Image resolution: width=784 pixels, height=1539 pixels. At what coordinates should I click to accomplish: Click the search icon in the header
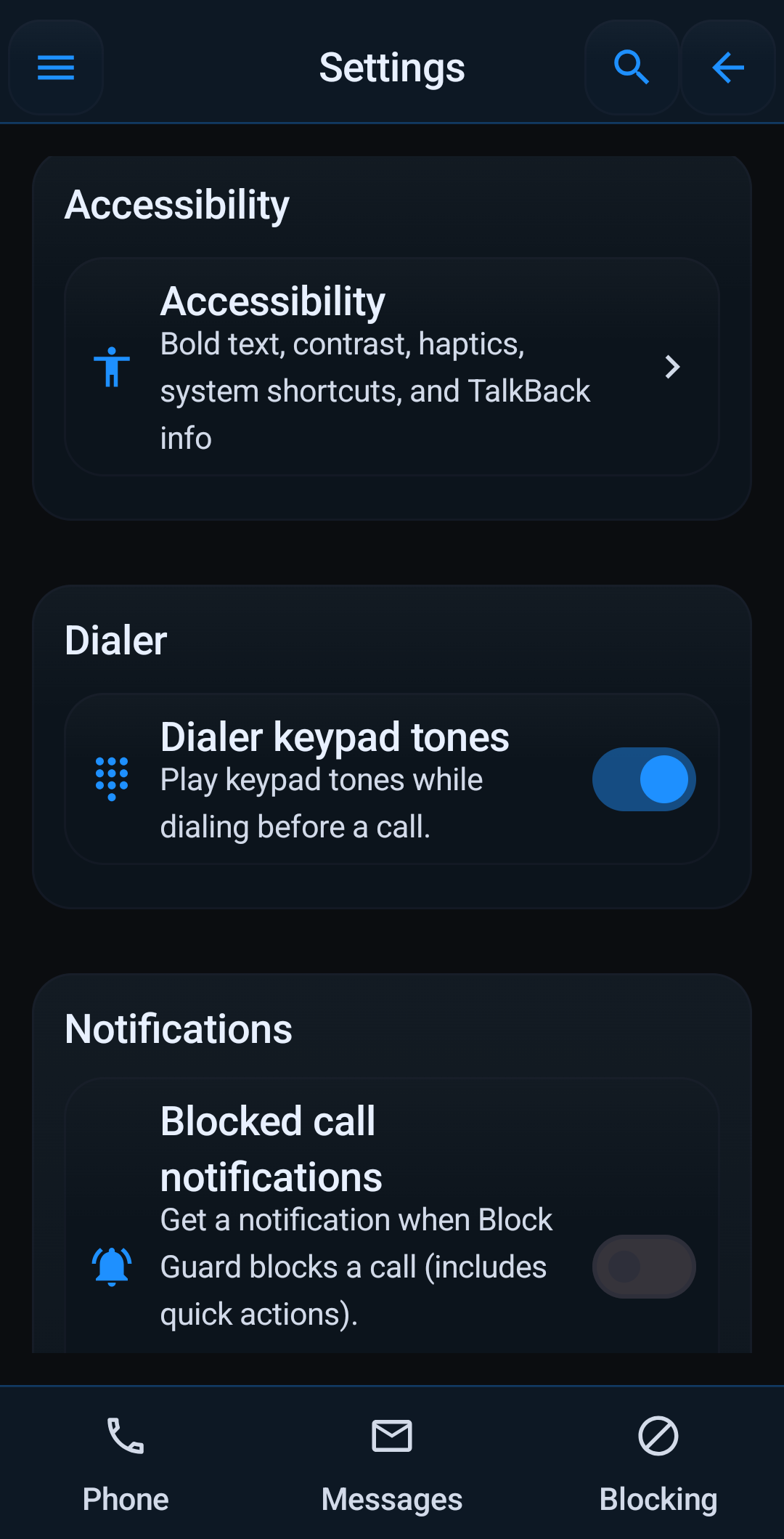pyautogui.click(x=631, y=68)
